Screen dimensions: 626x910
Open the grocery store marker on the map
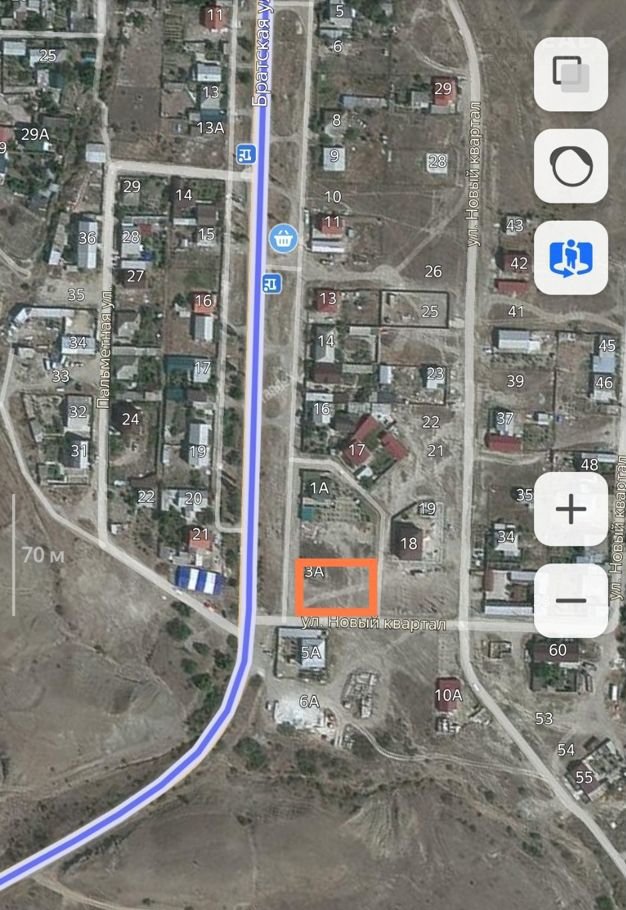pos(284,238)
